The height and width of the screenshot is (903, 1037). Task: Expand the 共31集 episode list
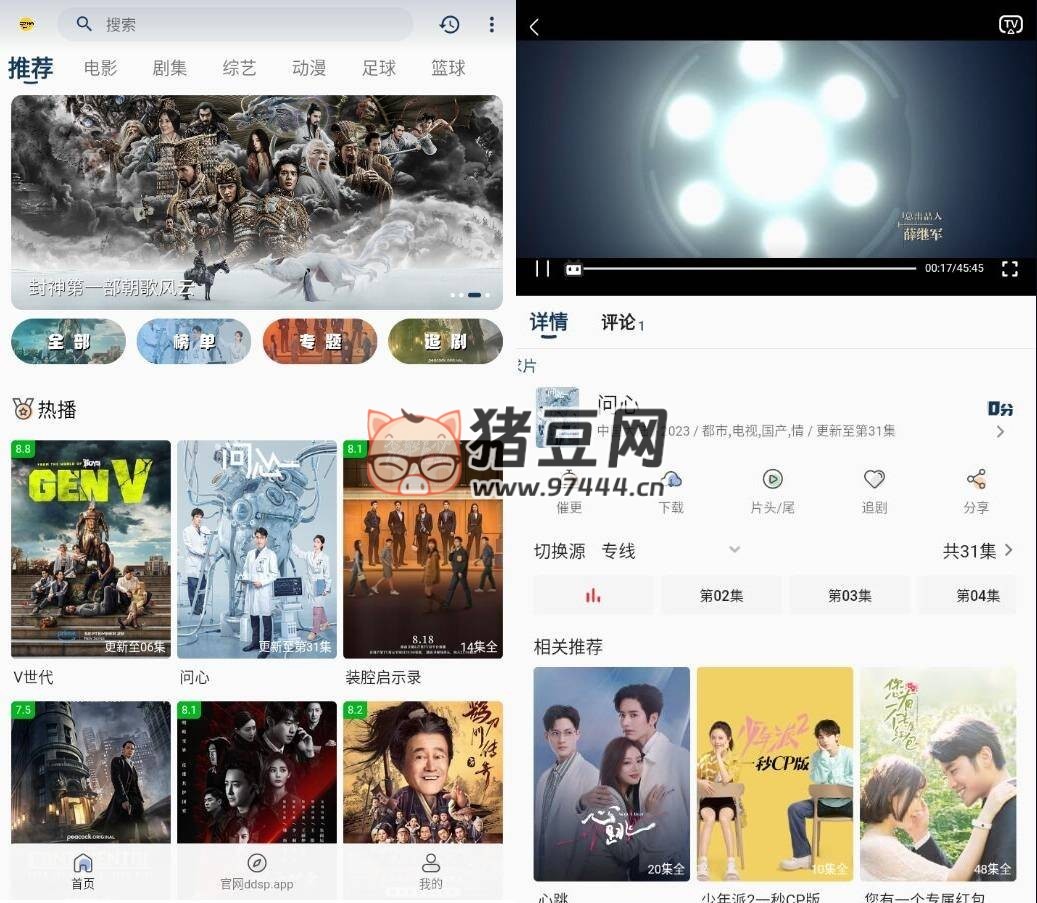979,550
